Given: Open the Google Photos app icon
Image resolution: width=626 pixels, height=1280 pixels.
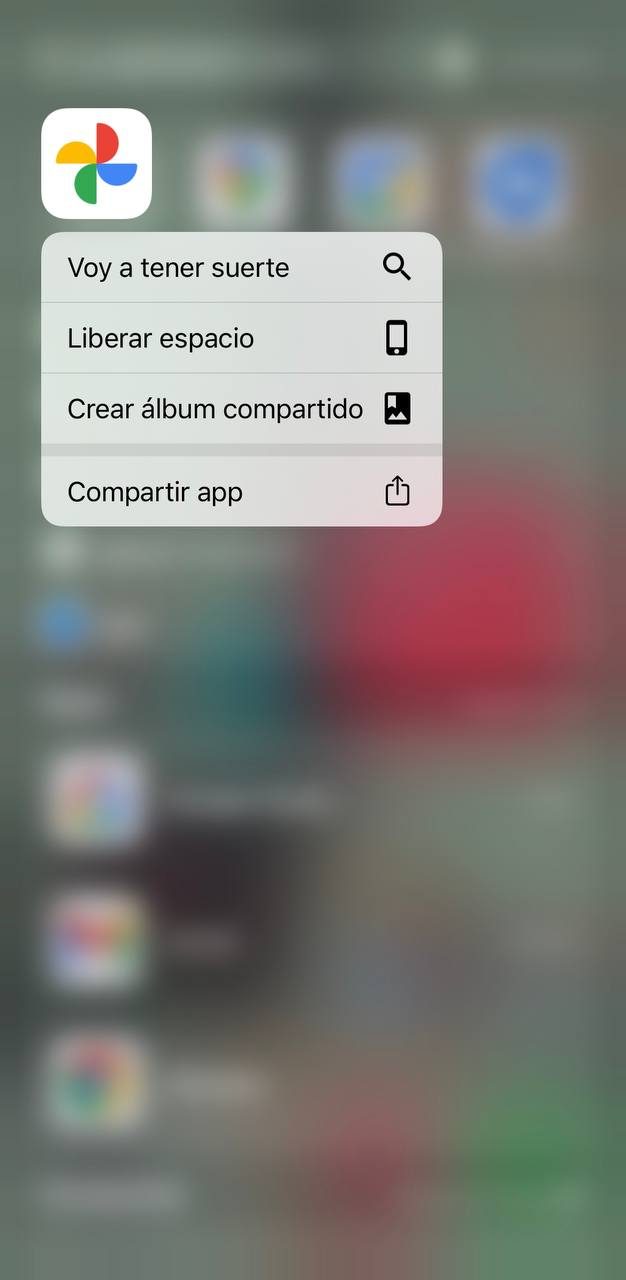Looking at the screenshot, I should click(96, 163).
